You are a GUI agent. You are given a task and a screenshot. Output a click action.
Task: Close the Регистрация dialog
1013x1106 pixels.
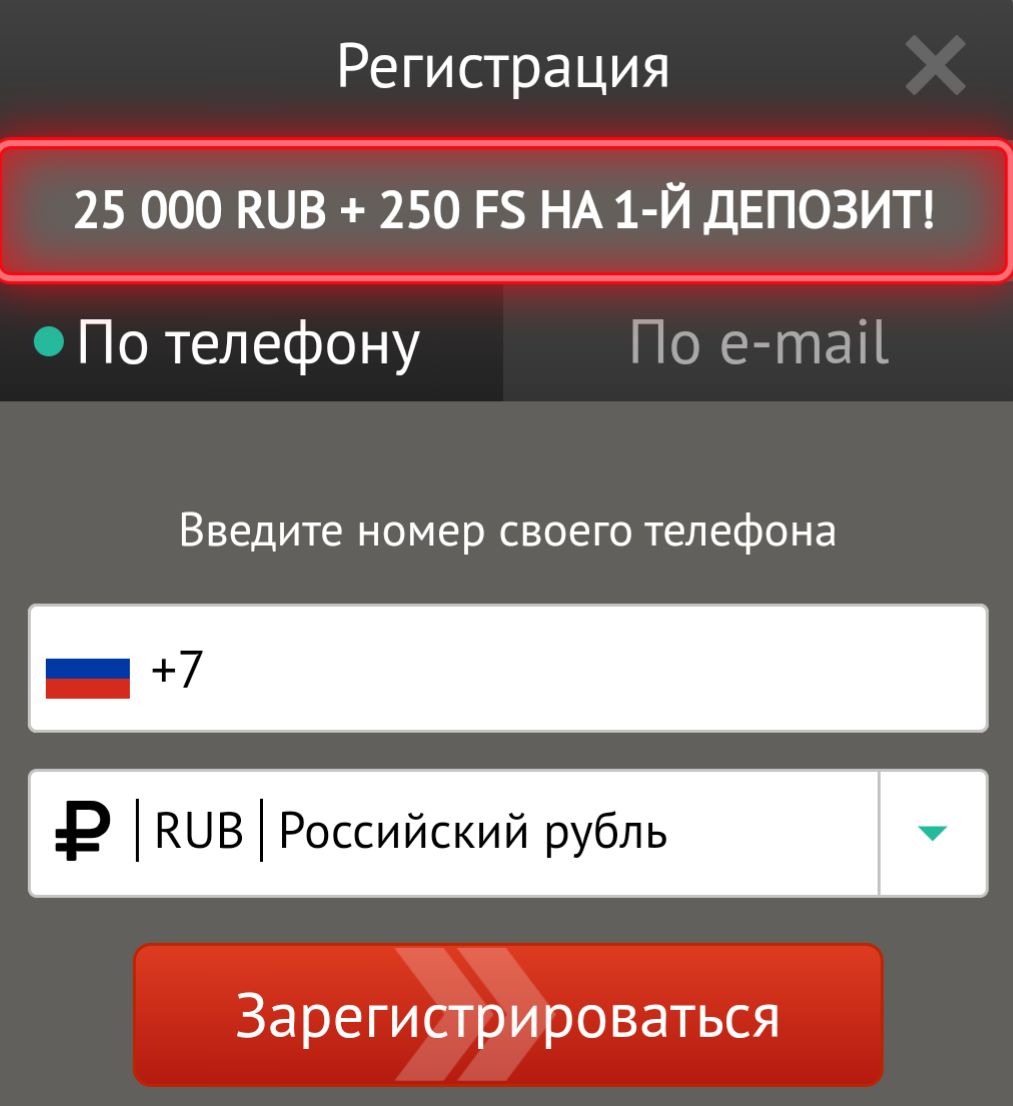coord(934,67)
